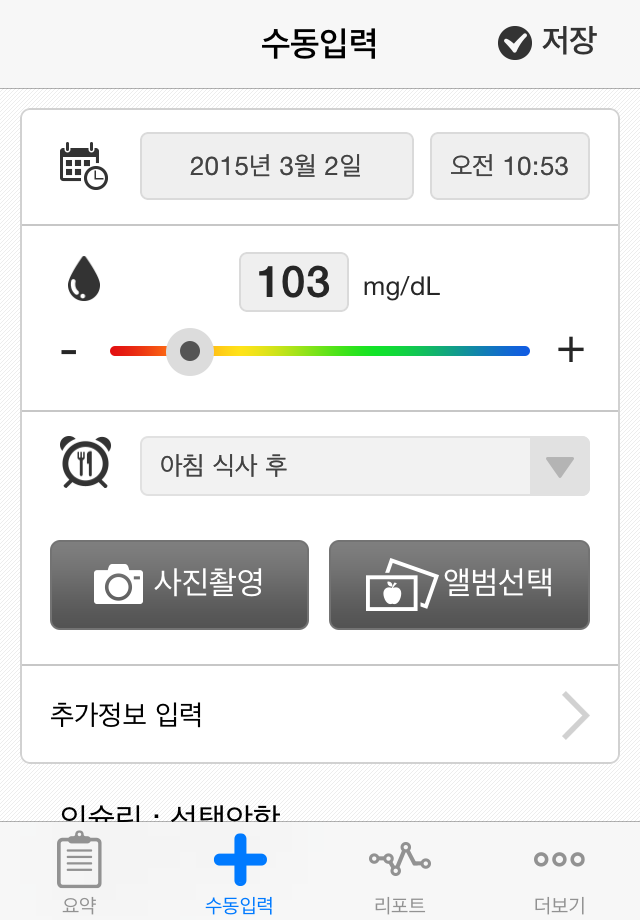640x920 pixels.
Task: Select the 수동입력 tab
Action: tap(239, 873)
